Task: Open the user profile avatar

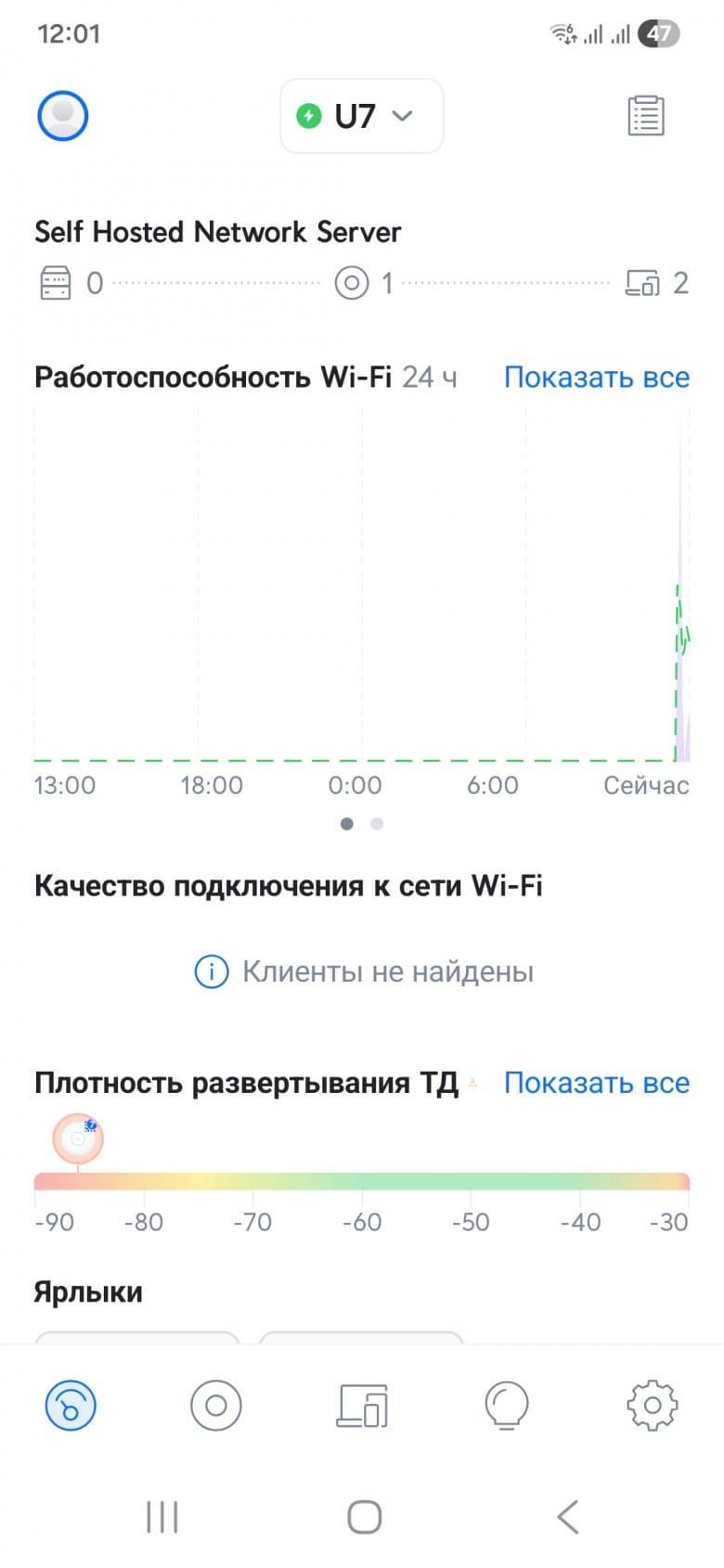Action: point(63,116)
